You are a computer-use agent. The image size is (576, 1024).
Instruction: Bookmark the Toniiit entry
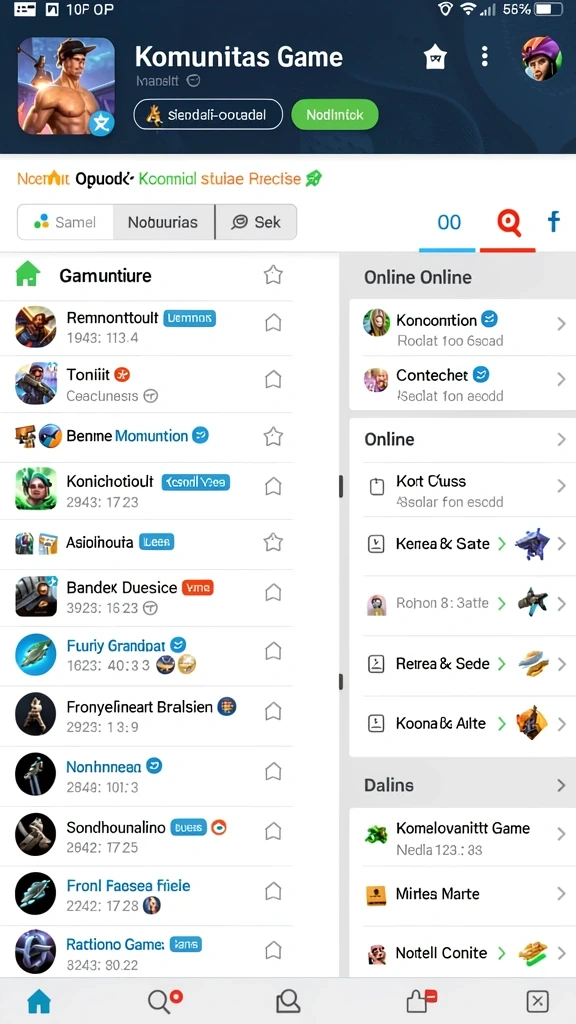273,379
